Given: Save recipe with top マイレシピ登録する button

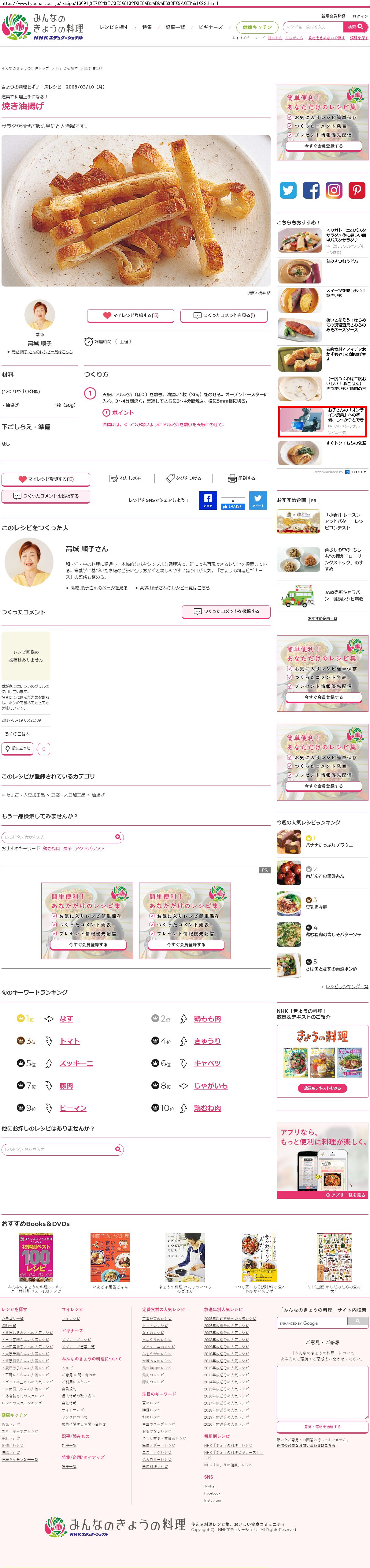Looking at the screenshot, I should (x=131, y=315).
